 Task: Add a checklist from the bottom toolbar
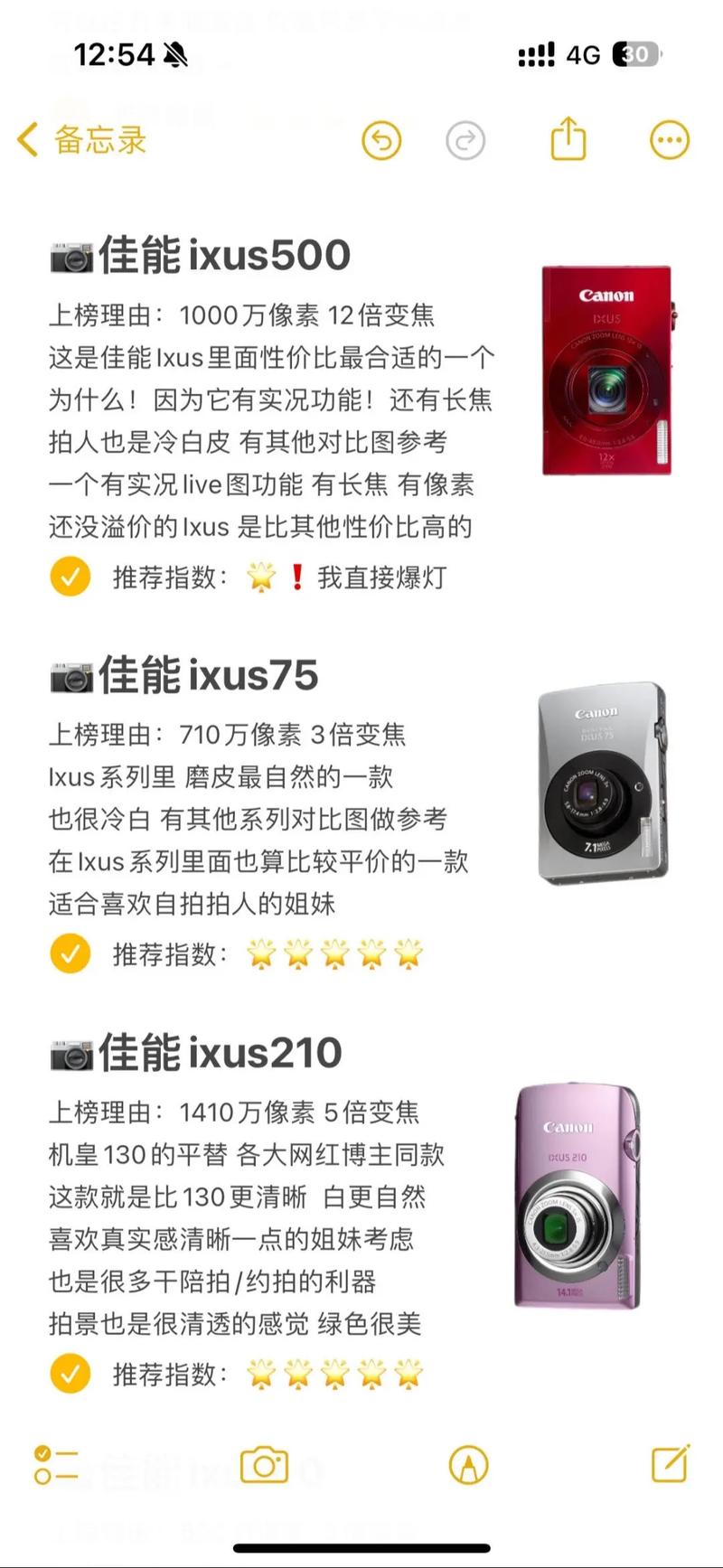click(56, 1465)
